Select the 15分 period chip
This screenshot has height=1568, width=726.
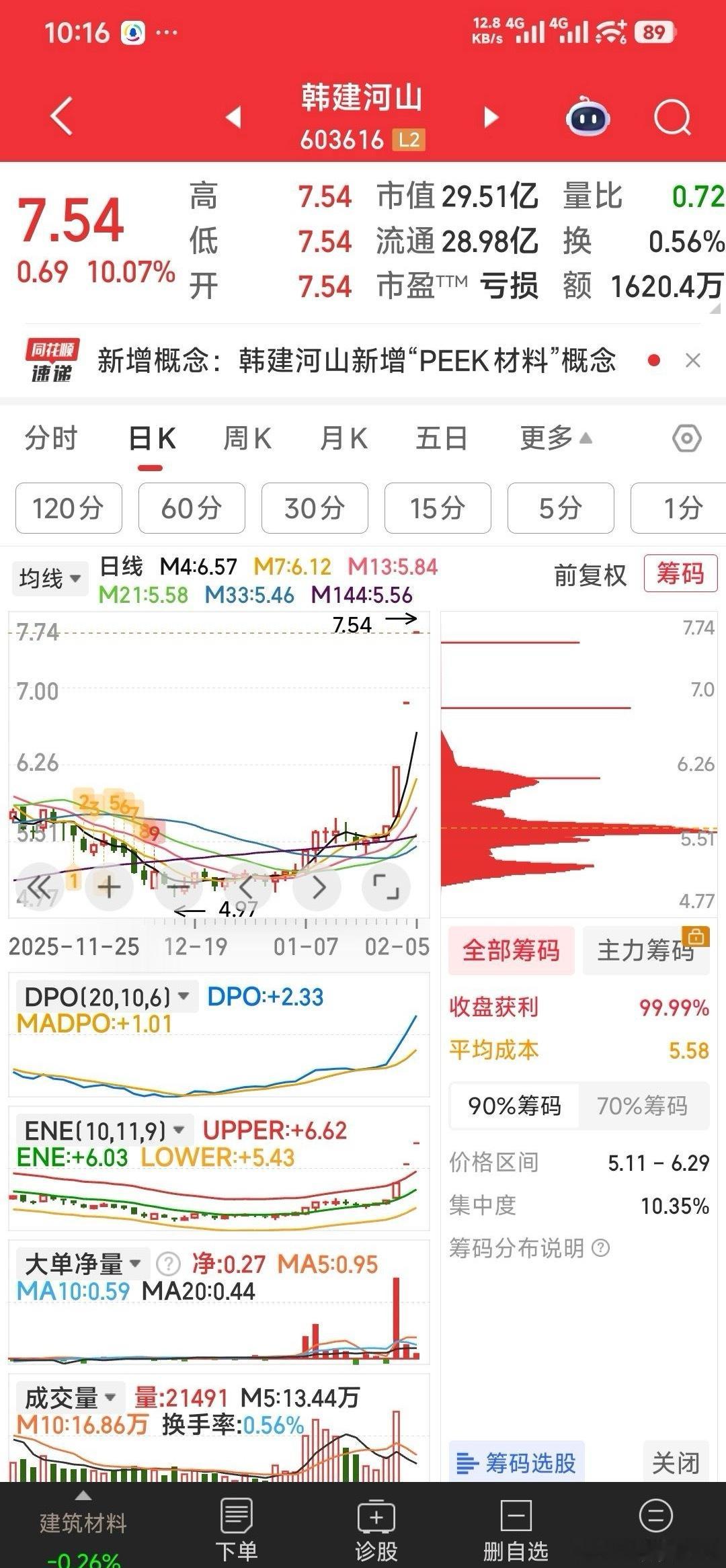pyautogui.click(x=438, y=508)
